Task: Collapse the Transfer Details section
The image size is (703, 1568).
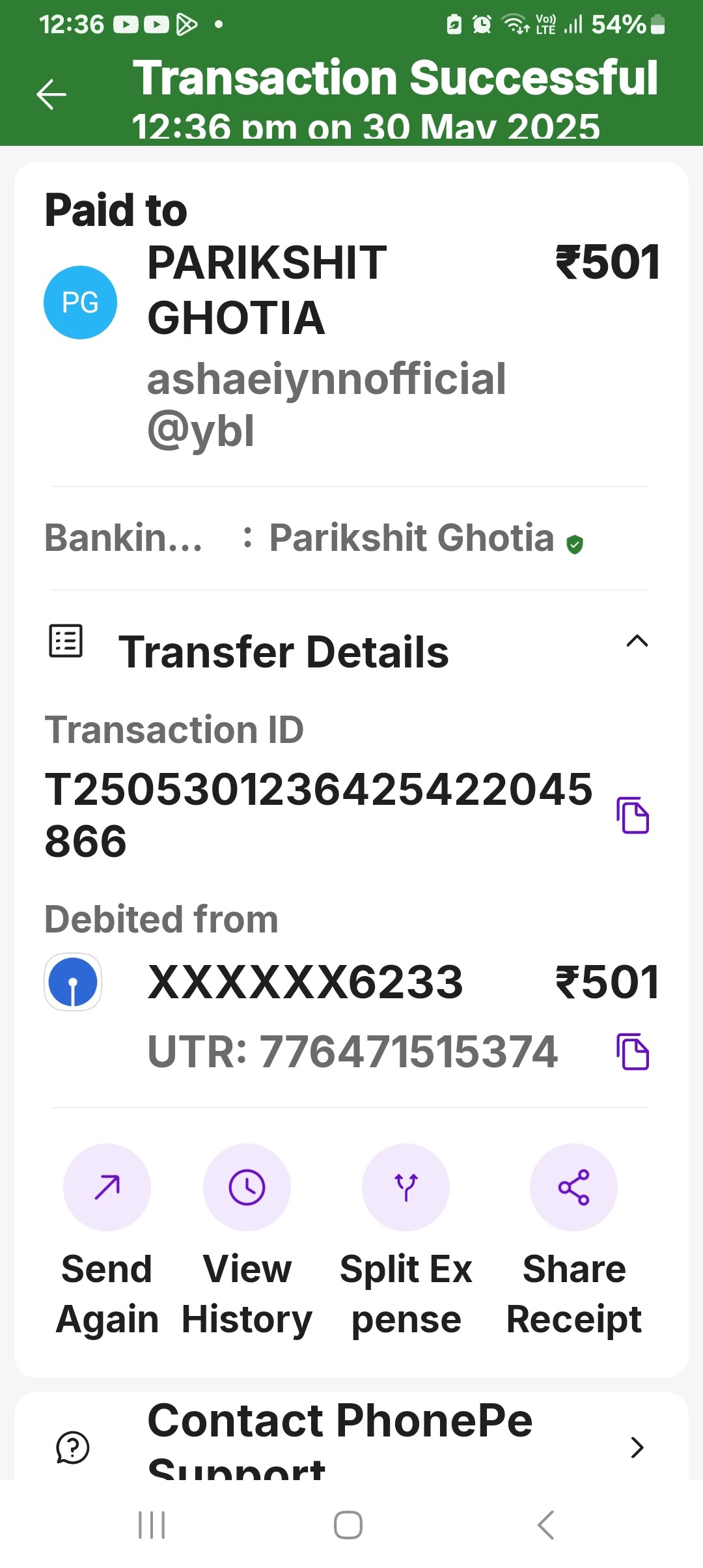Action: [x=637, y=641]
